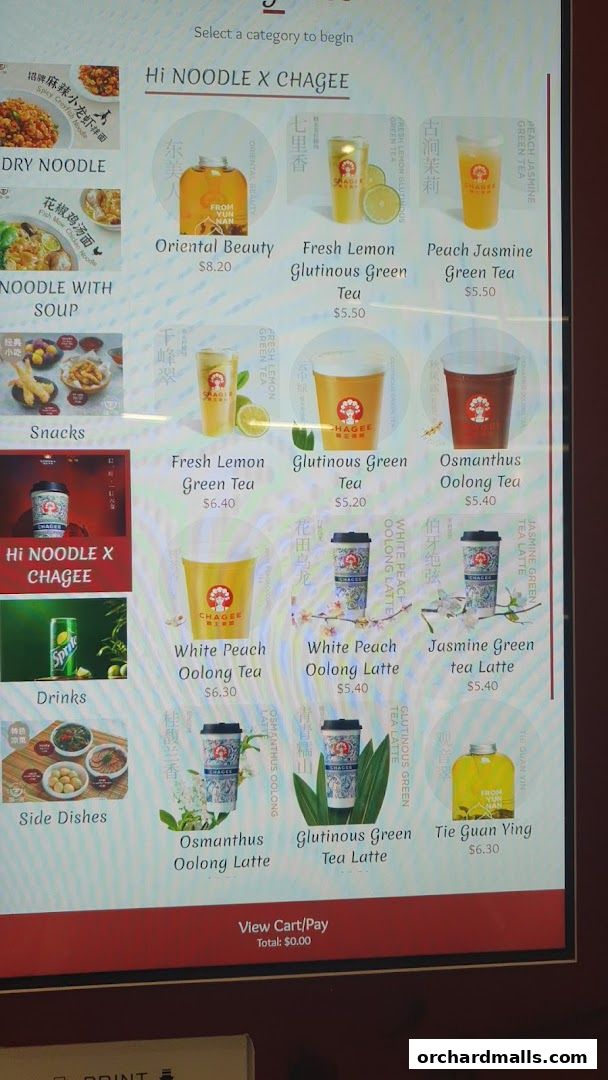
Task: Choose Glutinous Green Tea for $5.20
Action: [349, 410]
